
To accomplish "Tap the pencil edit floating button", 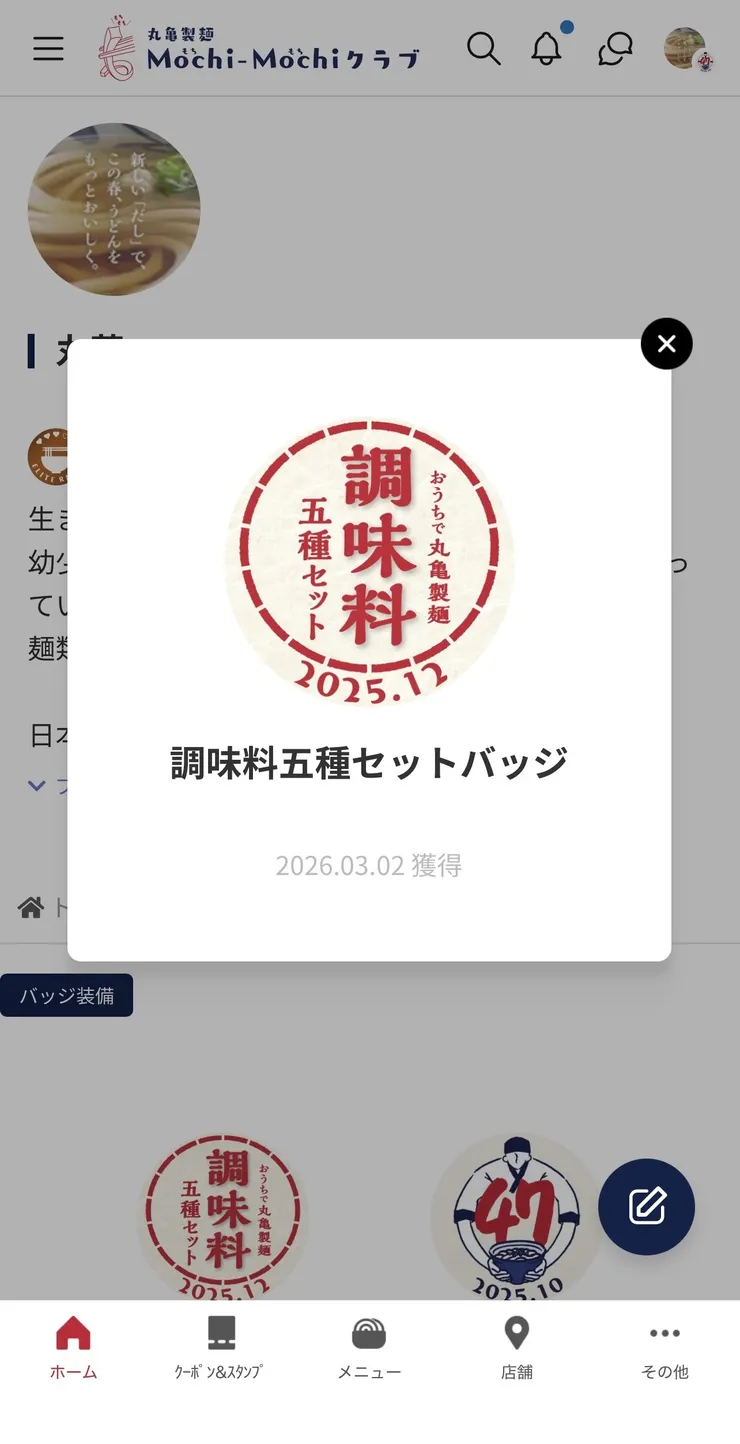I will point(646,1207).
